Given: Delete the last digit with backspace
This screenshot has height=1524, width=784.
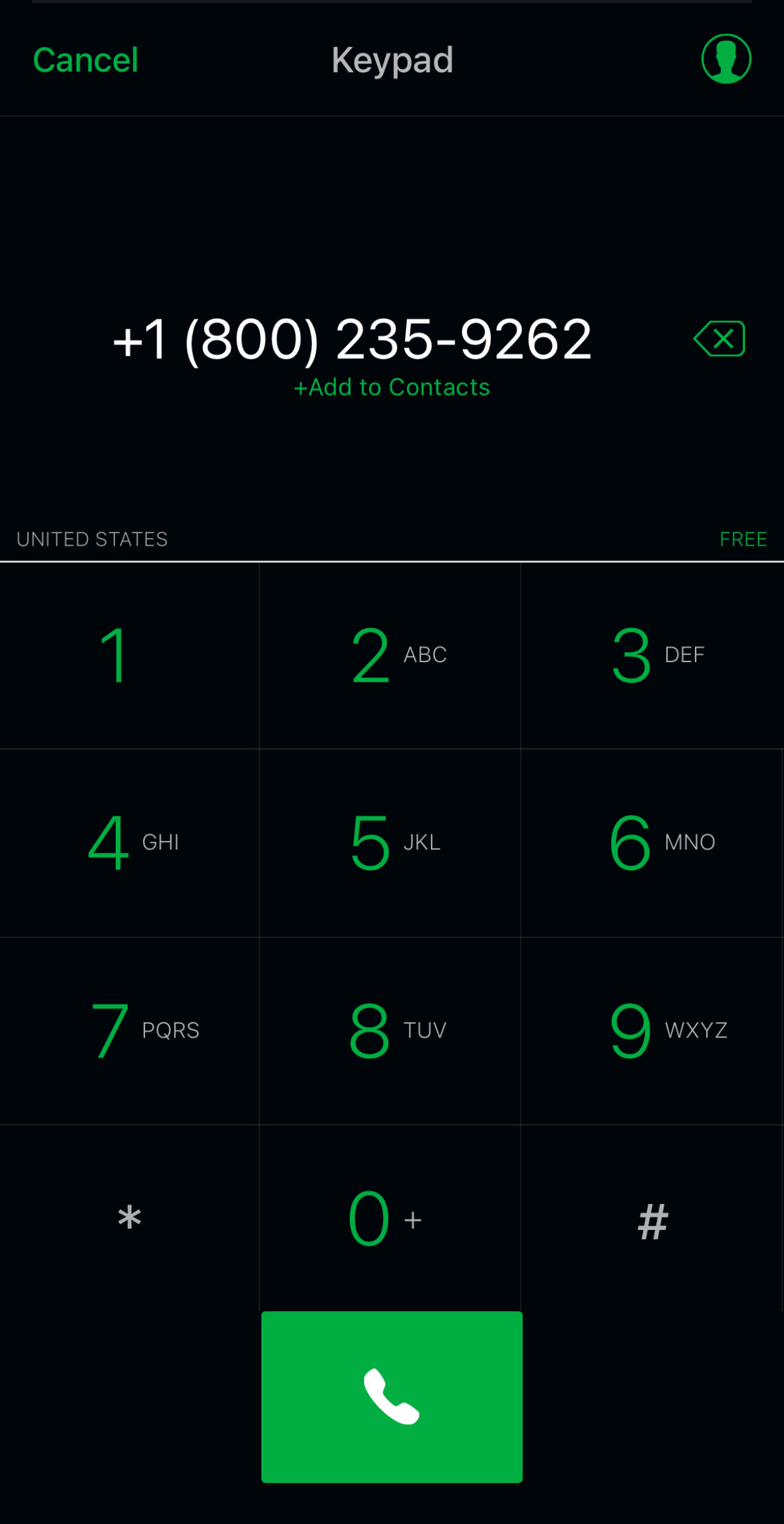Looking at the screenshot, I should pyautogui.click(x=719, y=339).
